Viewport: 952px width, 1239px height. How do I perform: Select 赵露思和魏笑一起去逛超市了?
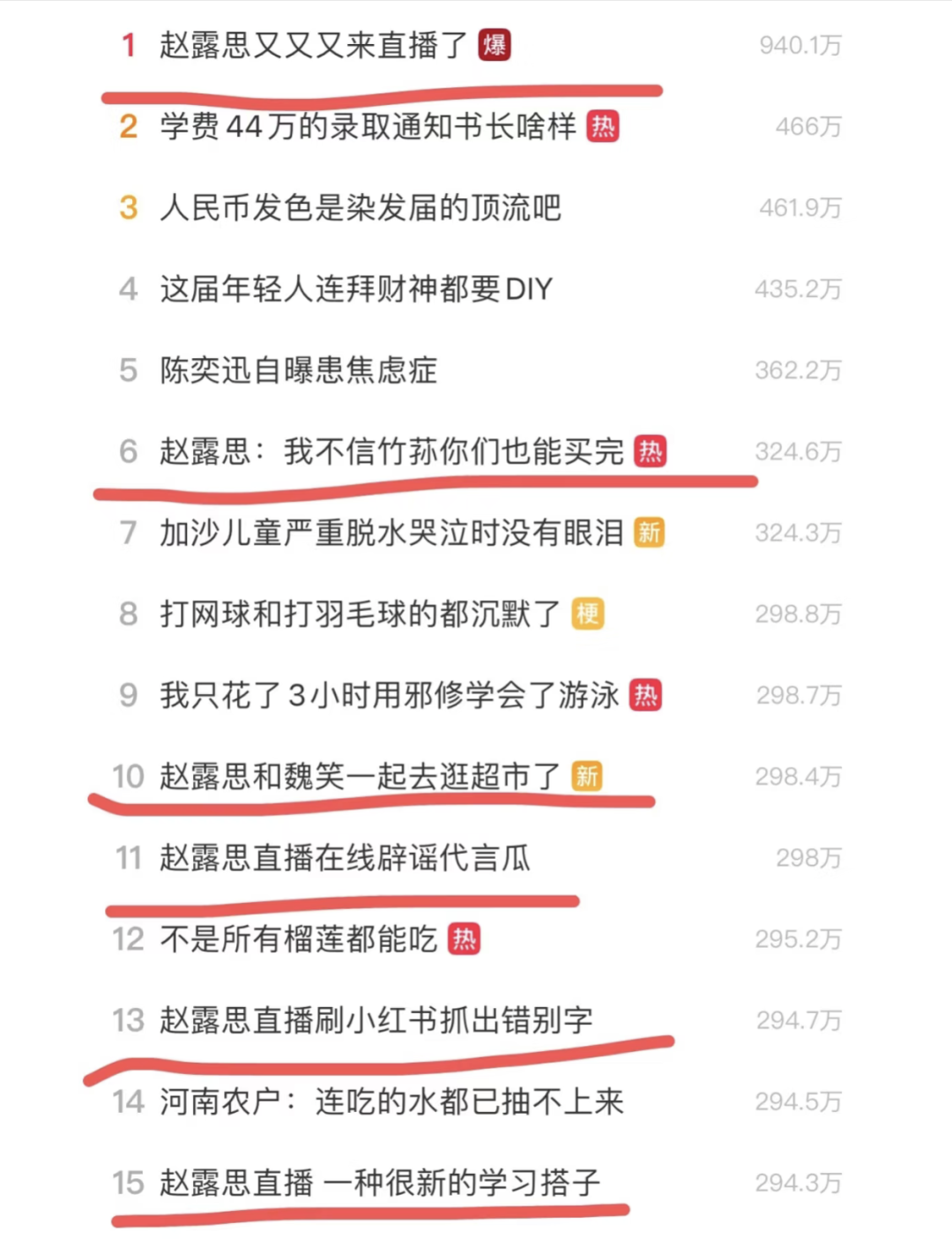pos(361,777)
